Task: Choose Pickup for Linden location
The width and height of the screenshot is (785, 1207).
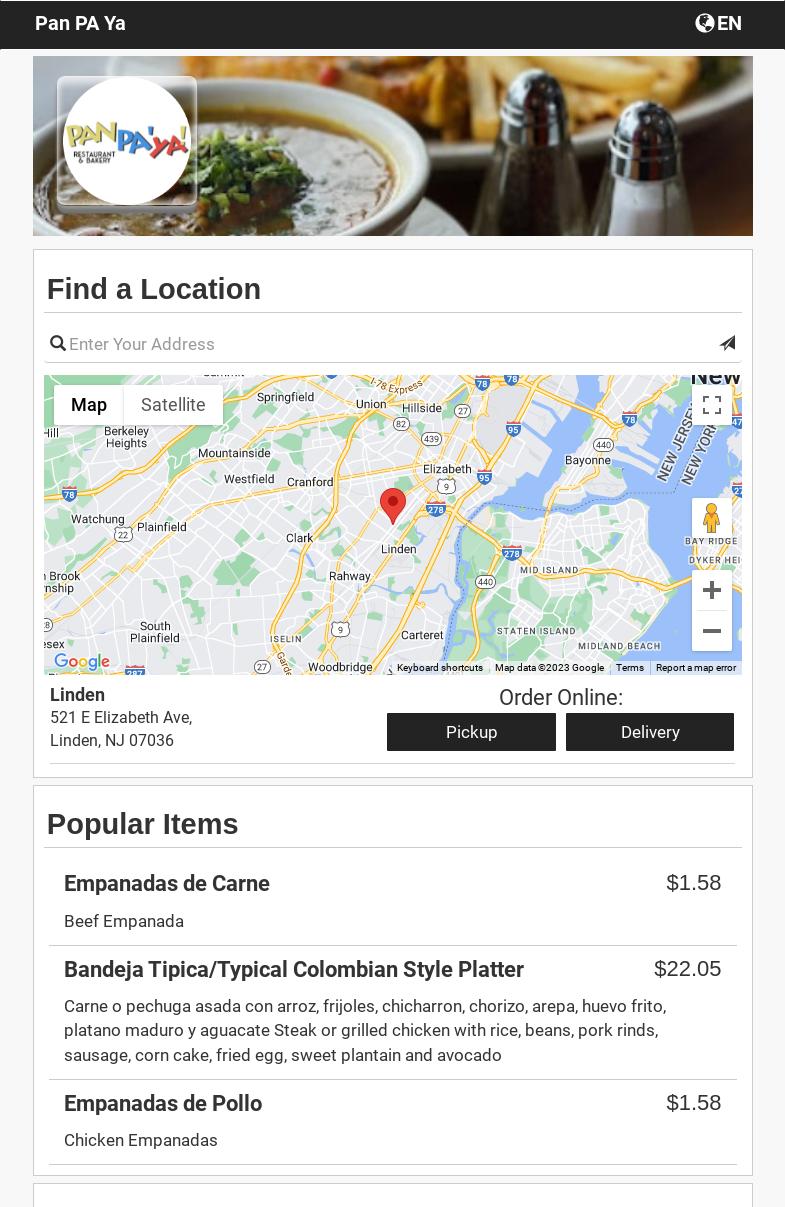Action: [471, 732]
